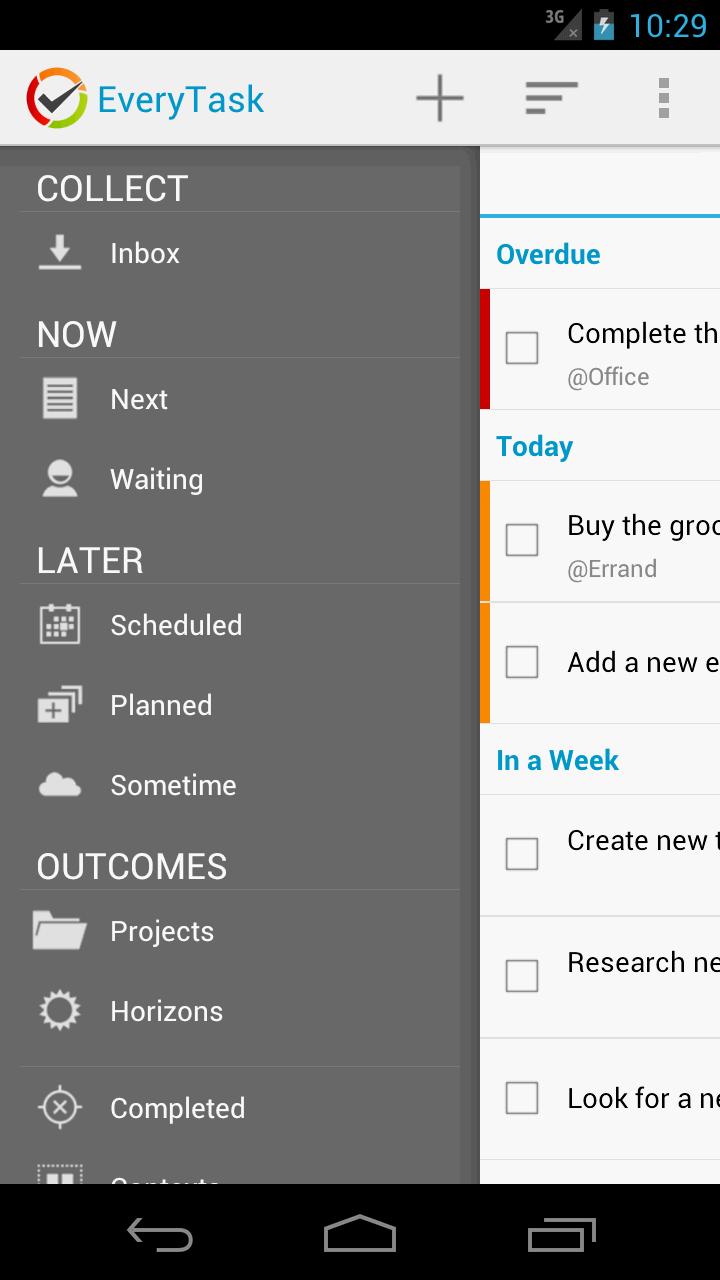The height and width of the screenshot is (1280, 720).
Task: Add a new task with plus icon
Action: (x=440, y=99)
